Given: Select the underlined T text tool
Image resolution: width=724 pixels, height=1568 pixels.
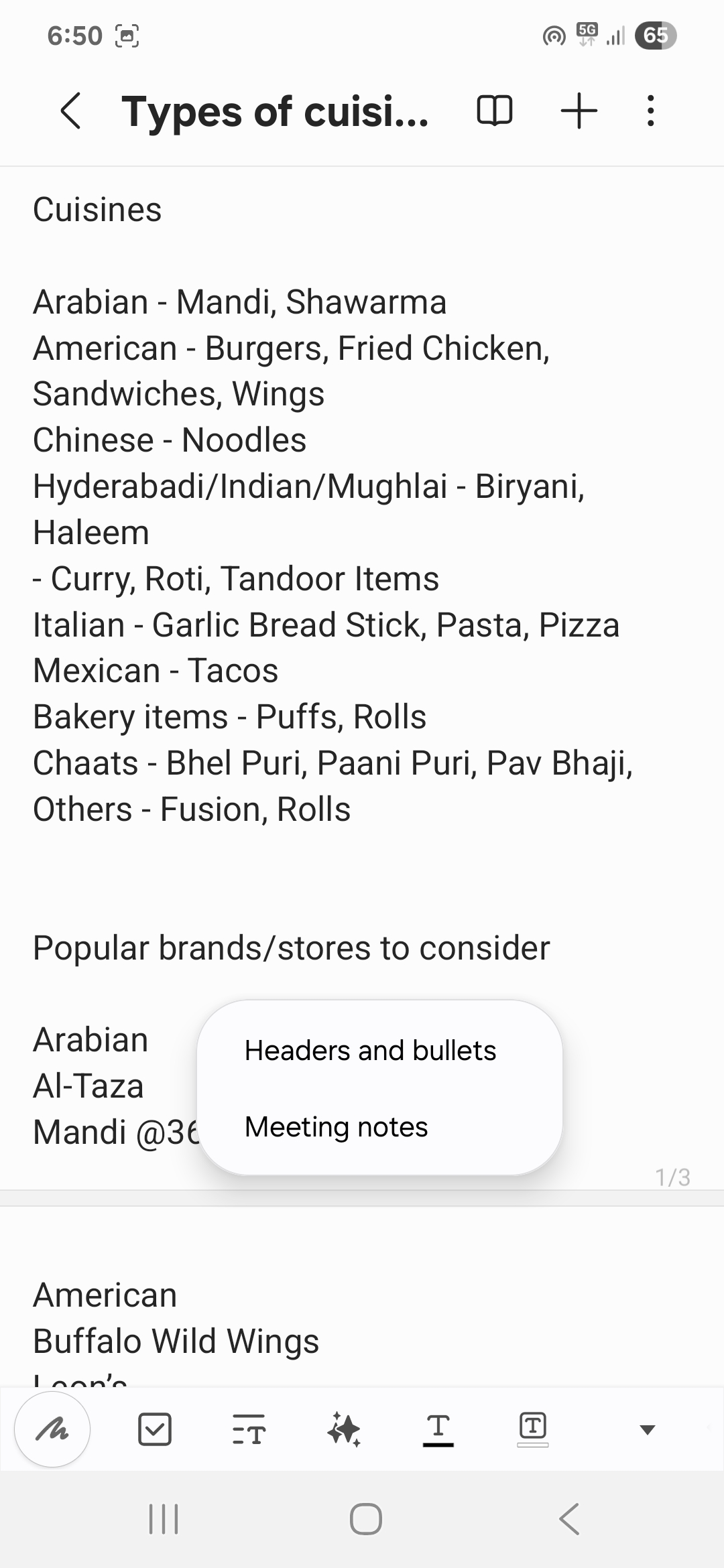Looking at the screenshot, I should pos(438,1430).
